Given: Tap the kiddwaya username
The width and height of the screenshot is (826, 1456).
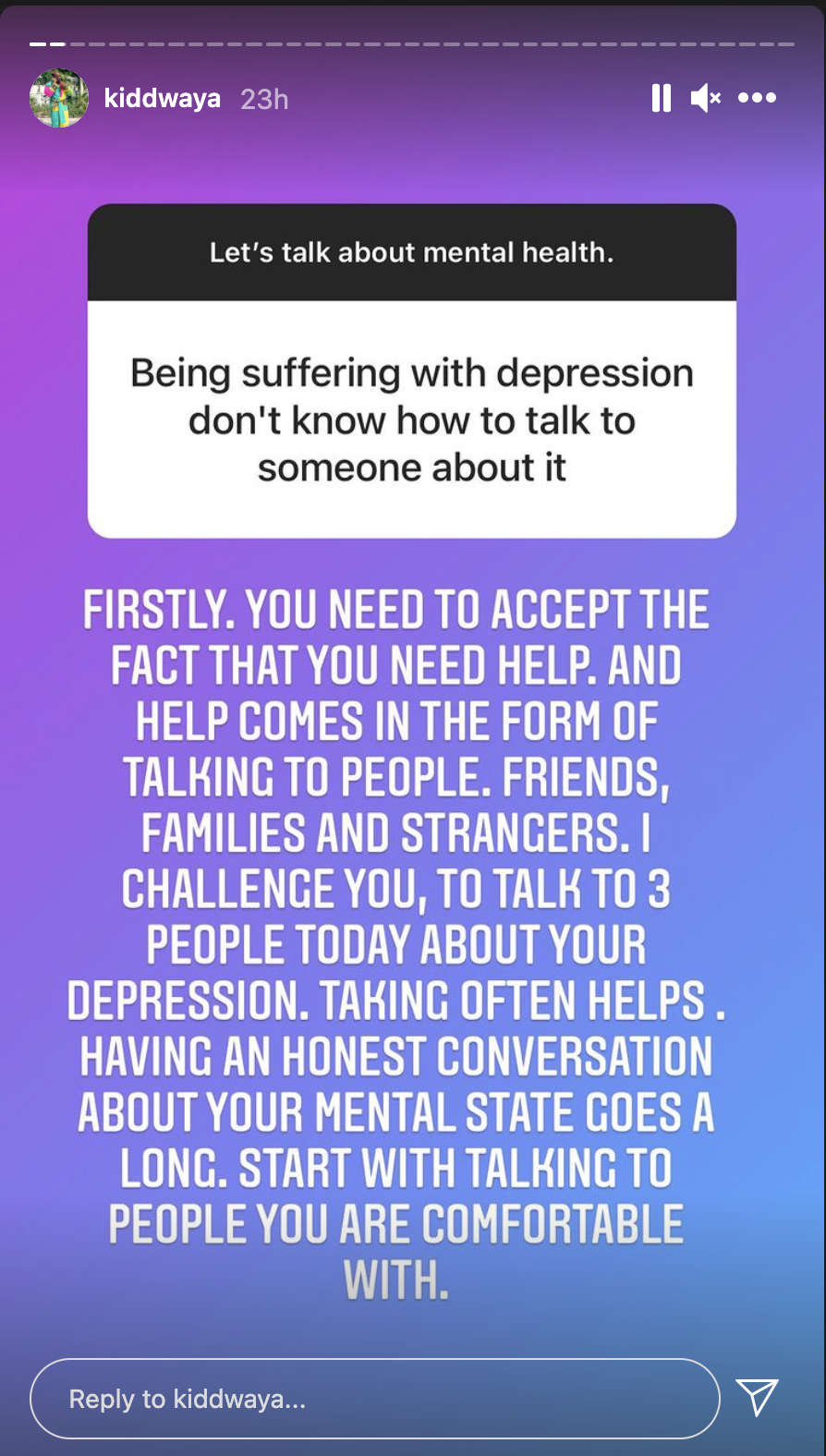Looking at the screenshot, I should (x=162, y=99).
